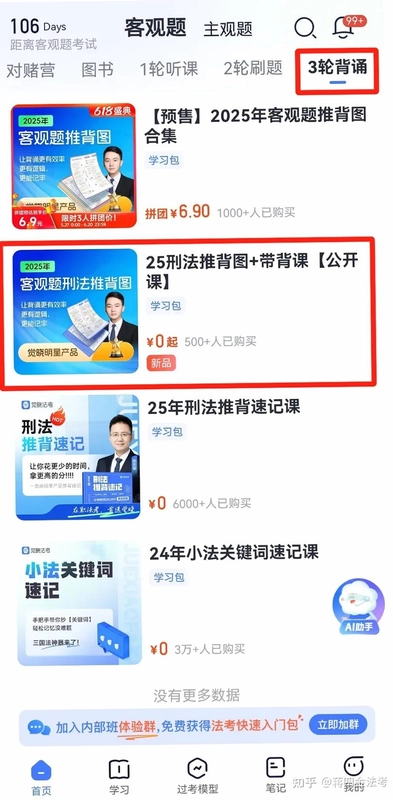This screenshot has height=800, width=393.
Task: Switch to 我的 profile tab
Action: click(x=354, y=776)
